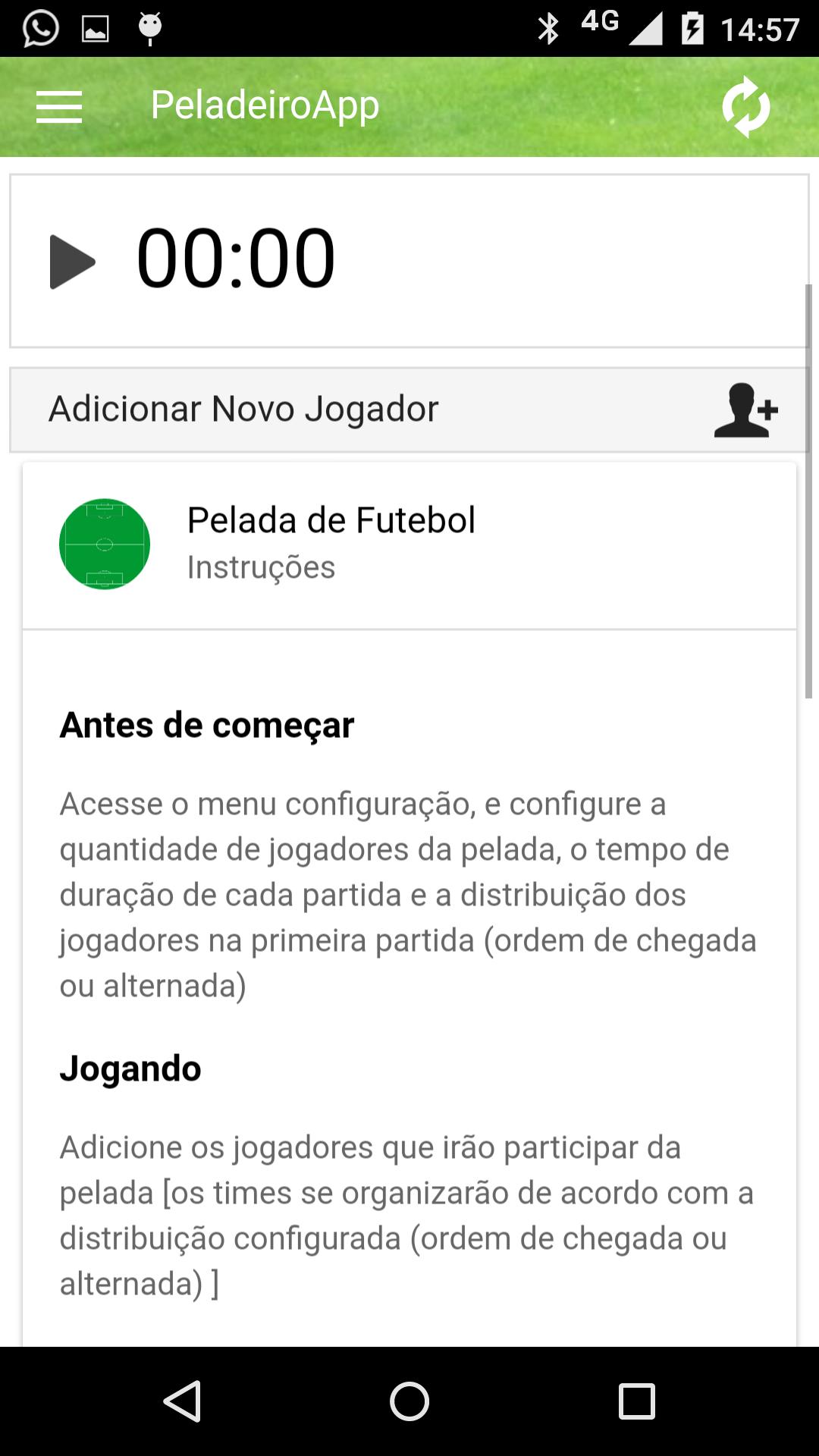819x1456 pixels.
Task: Tap the refresh/sync icon in the toolbar
Action: tap(747, 106)
